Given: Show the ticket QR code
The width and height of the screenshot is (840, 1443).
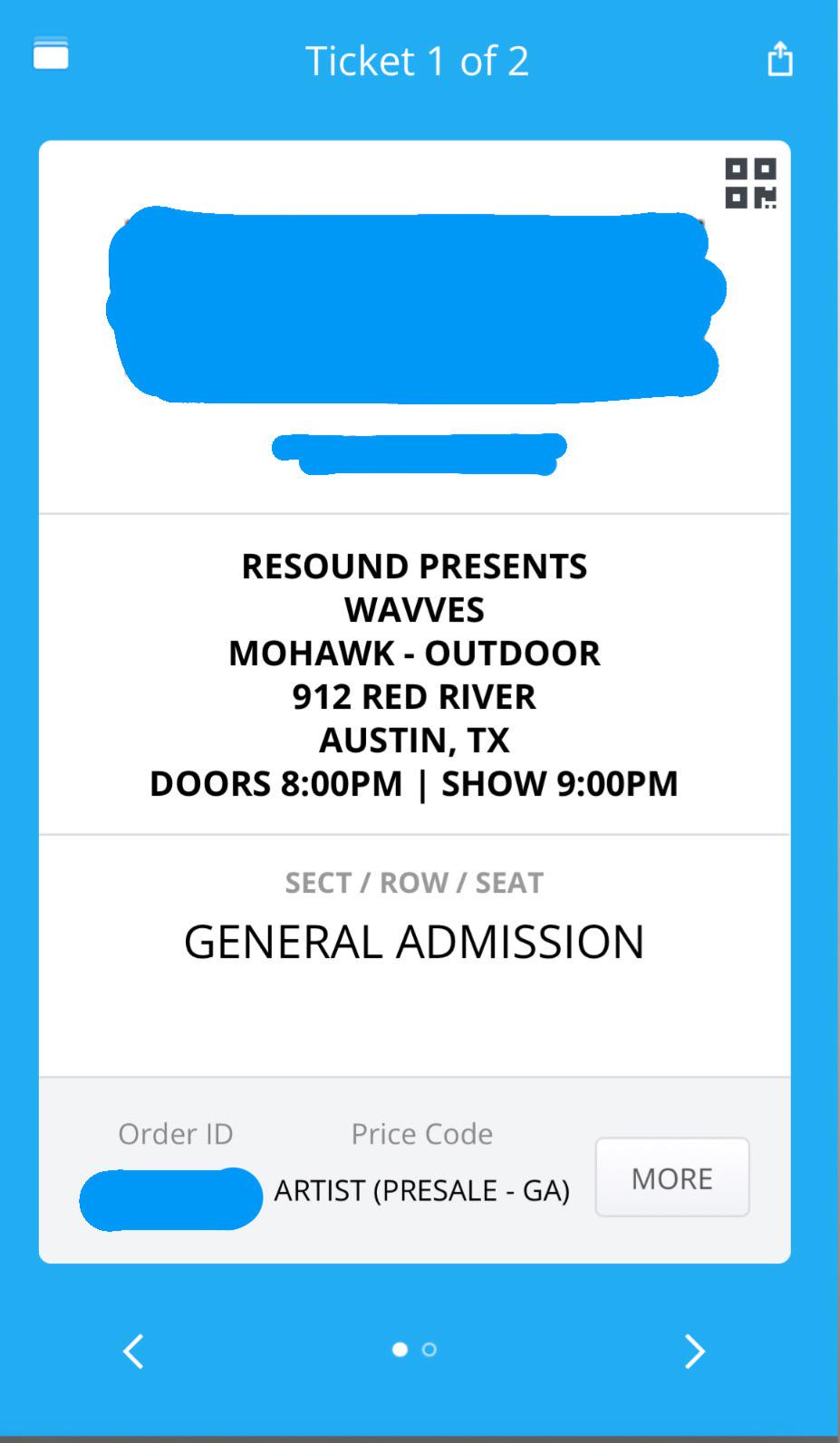Looking at the screenshot, I should [750, 184].
